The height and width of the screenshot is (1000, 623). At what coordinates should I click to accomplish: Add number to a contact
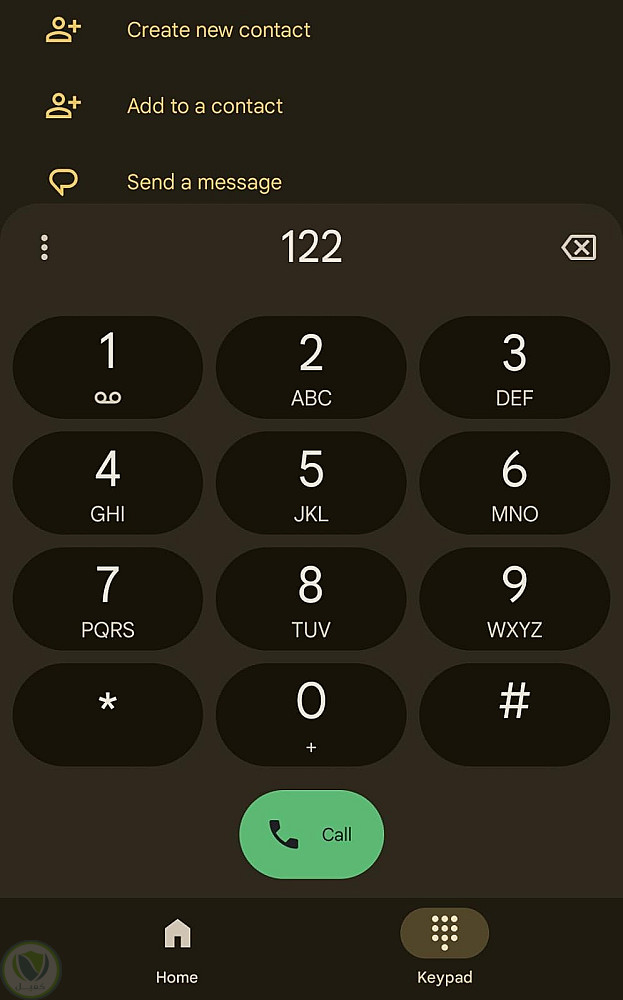(204, 106)
